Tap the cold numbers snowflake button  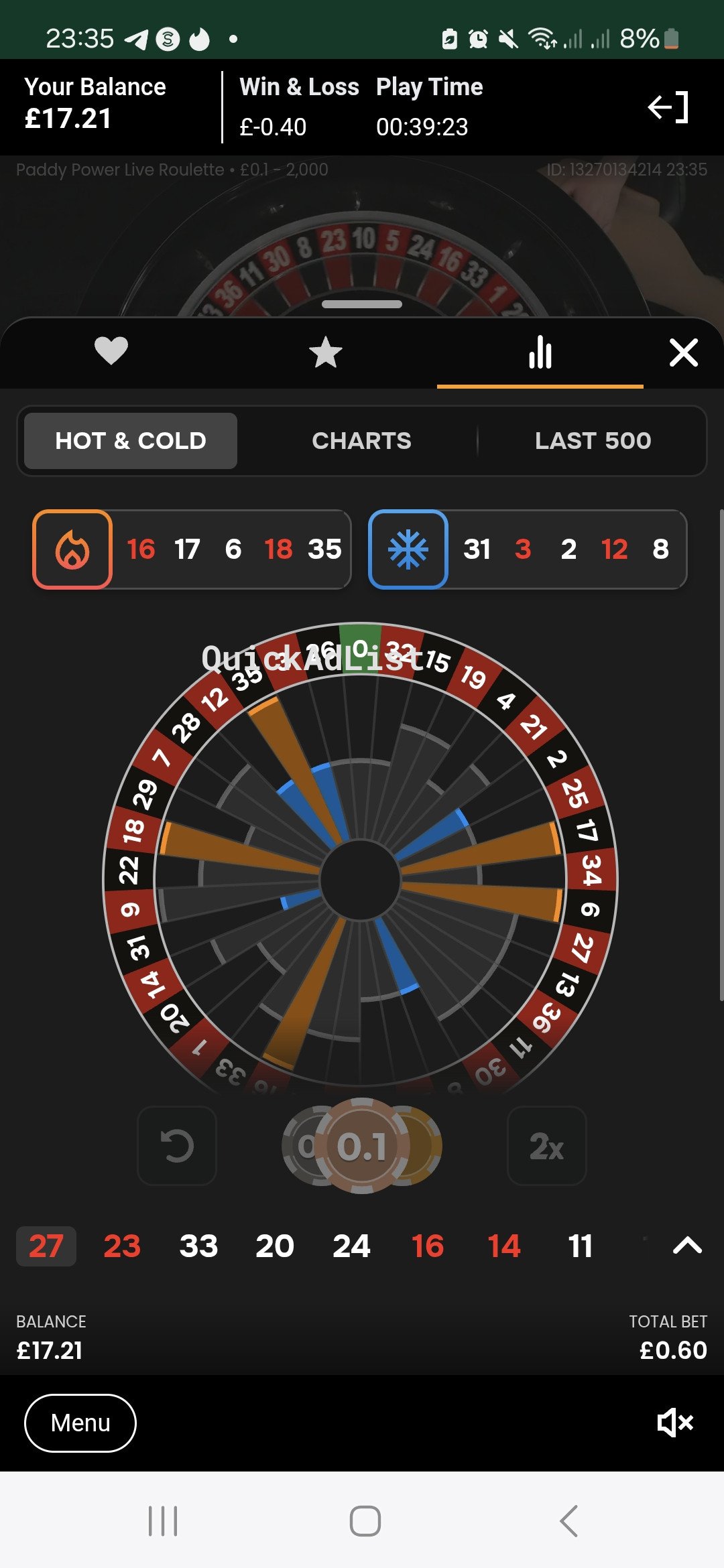(x=408, y=549)
